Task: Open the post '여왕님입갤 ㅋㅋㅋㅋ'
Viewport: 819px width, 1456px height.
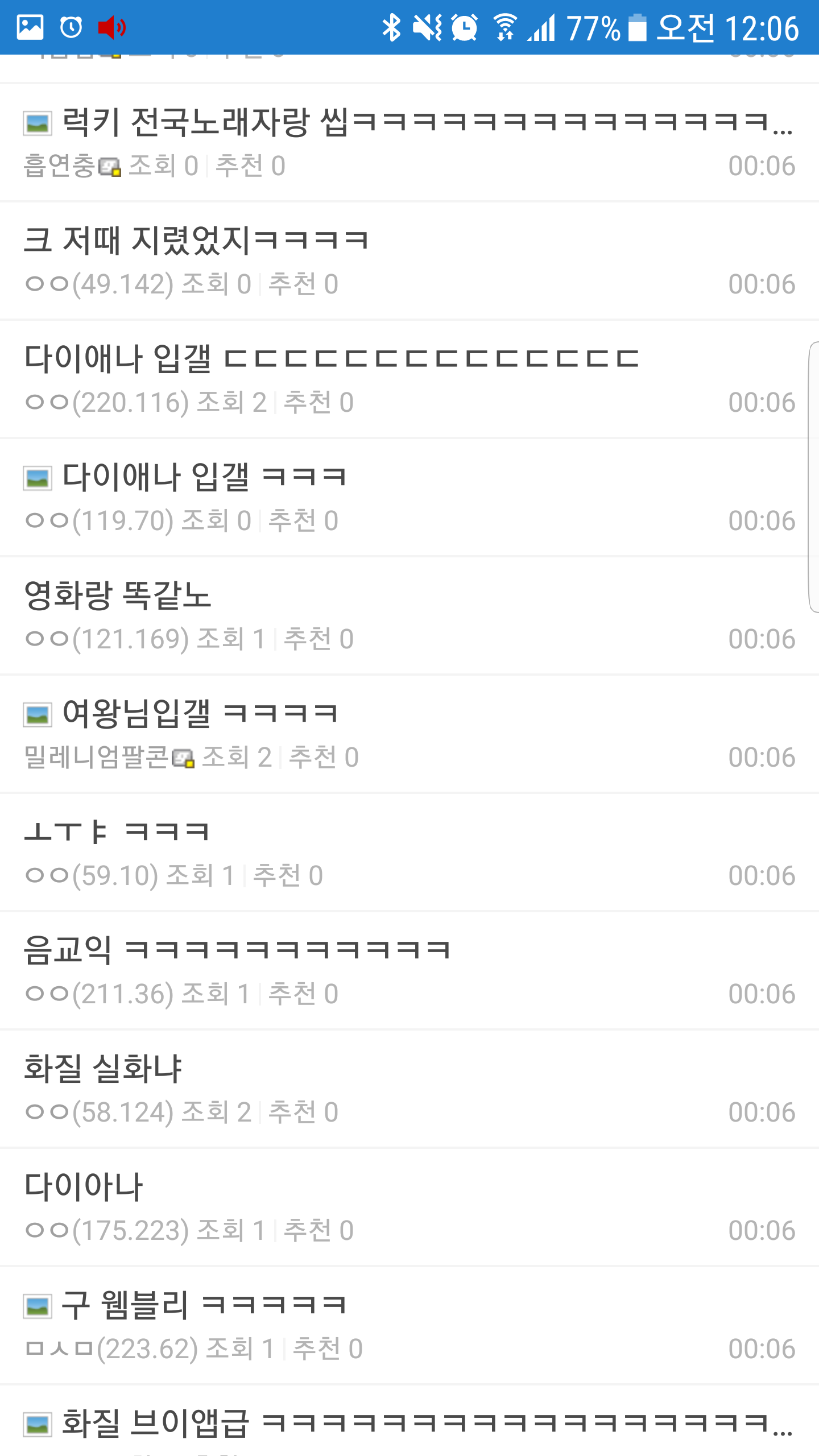Action: [200, 713]
